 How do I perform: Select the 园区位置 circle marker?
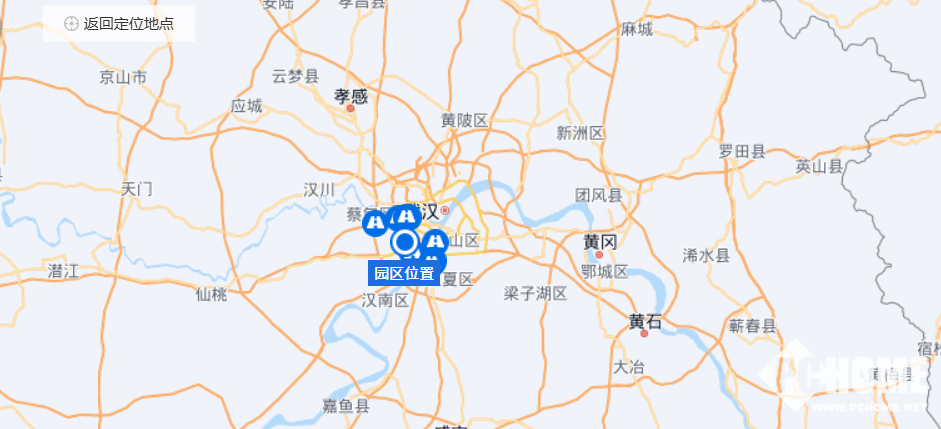(x=405, y=242)
